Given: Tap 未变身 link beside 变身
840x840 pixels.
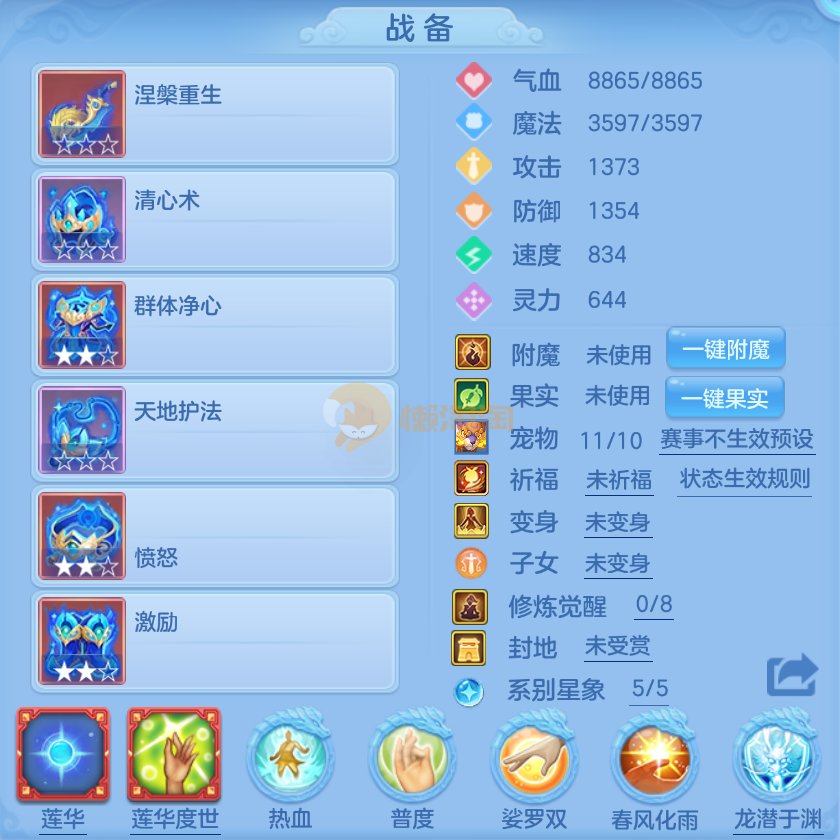Looking at the screenshot, I should [x=618, y=522].
